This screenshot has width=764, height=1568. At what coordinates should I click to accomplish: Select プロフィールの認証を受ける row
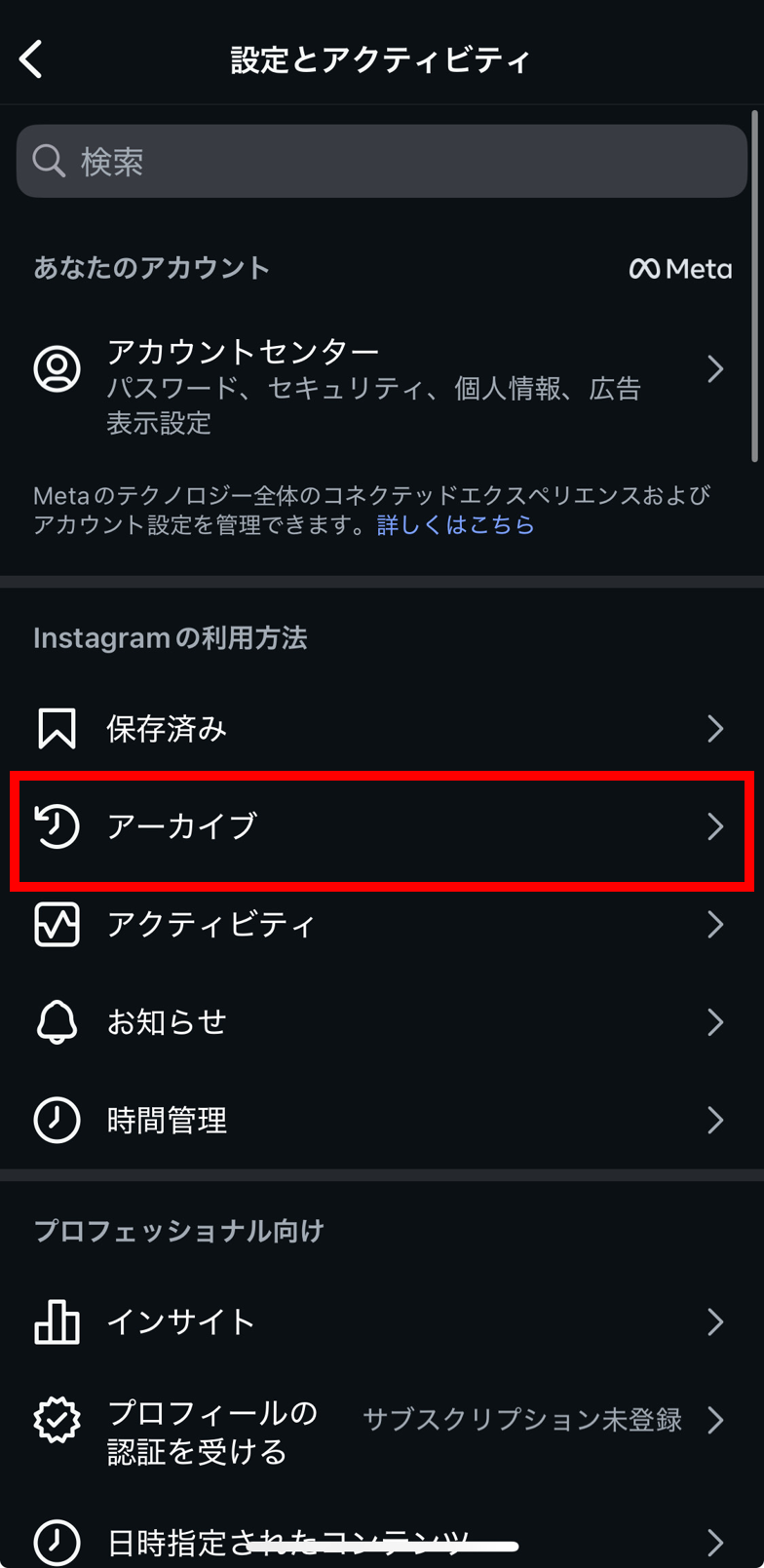380,1432
